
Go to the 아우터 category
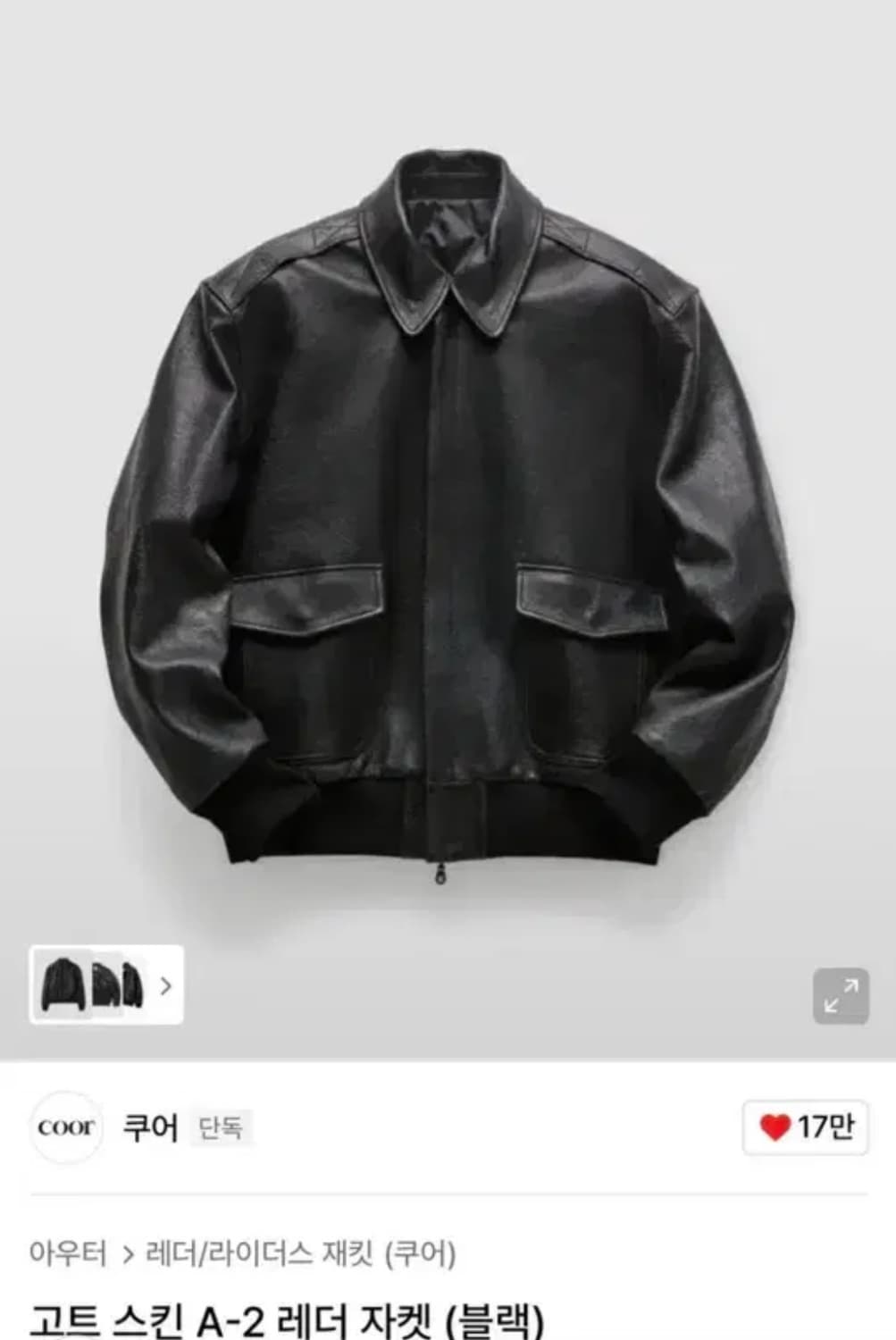click(68, 1253)
